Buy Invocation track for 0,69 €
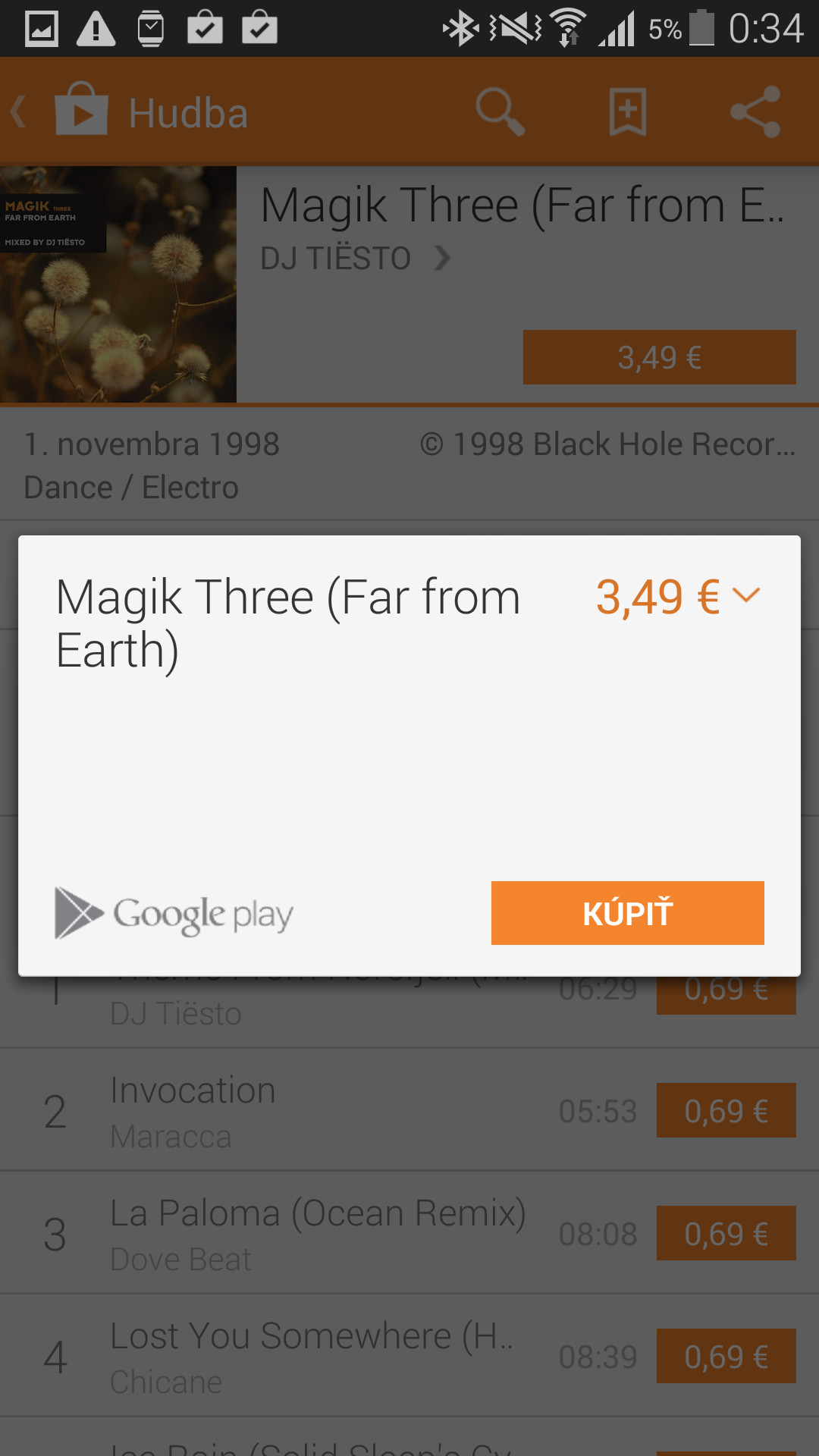Image resolution: width=819 pixels, height=1456 pixels. pyautogui.click(x=726, y=1111)
